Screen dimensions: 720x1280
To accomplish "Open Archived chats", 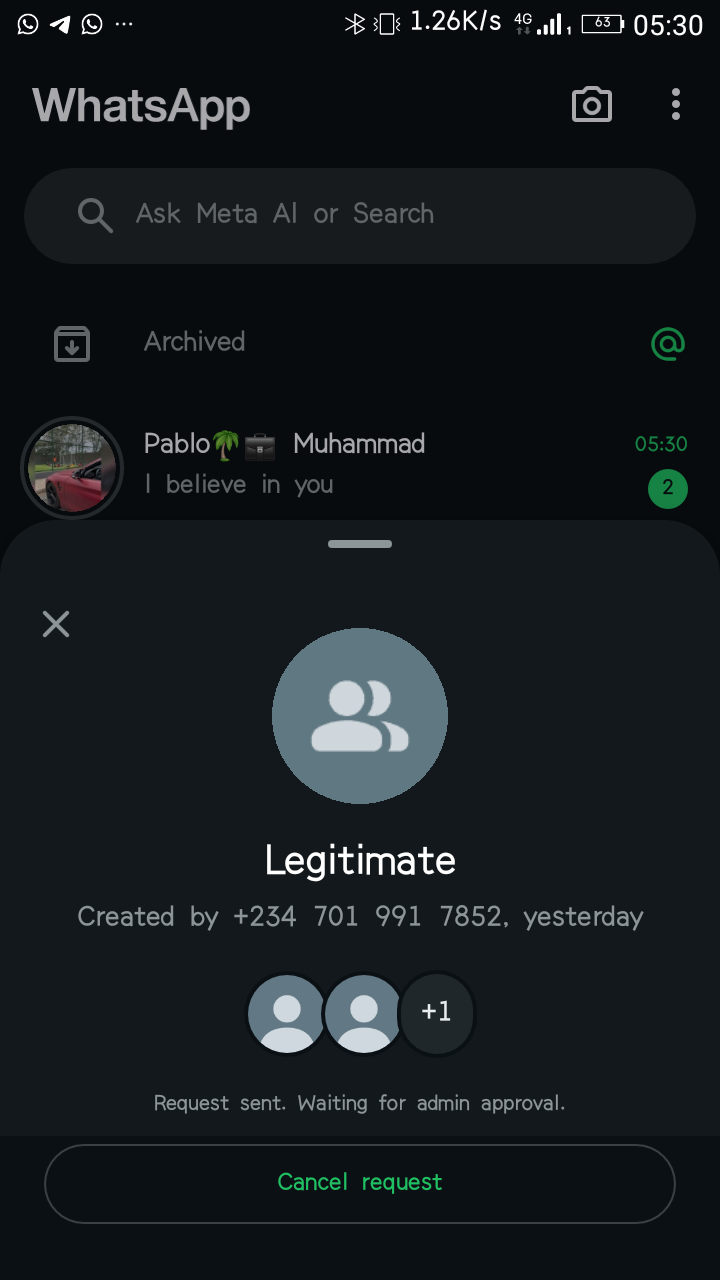I will [x=194, y=342].
